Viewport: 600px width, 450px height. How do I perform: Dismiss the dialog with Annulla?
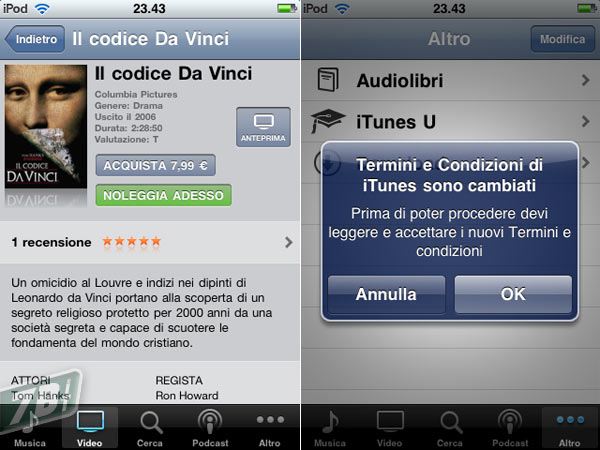click(x=385, y=295)
